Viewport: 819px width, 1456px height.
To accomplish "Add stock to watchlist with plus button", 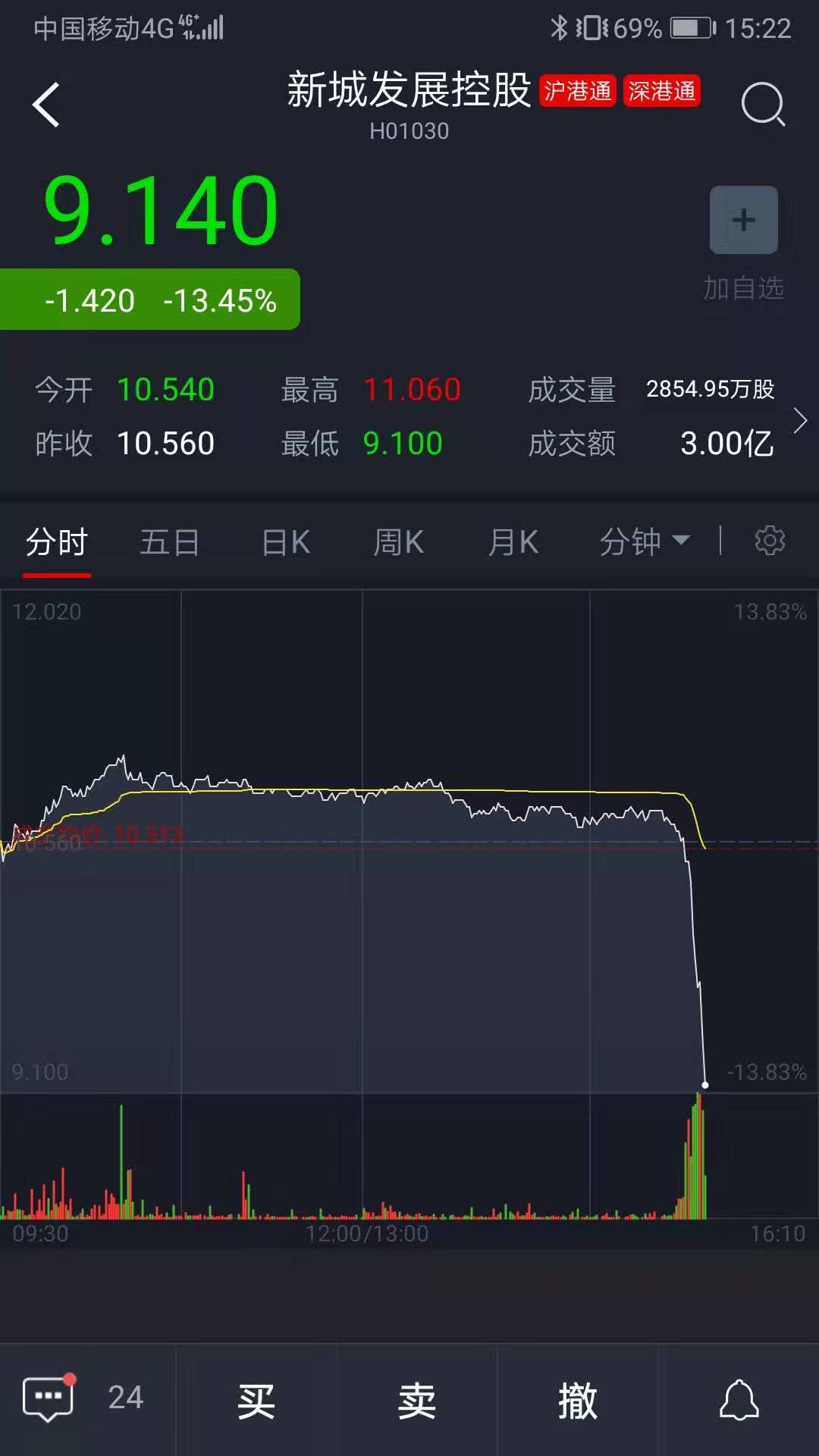I will click(743, 220).
